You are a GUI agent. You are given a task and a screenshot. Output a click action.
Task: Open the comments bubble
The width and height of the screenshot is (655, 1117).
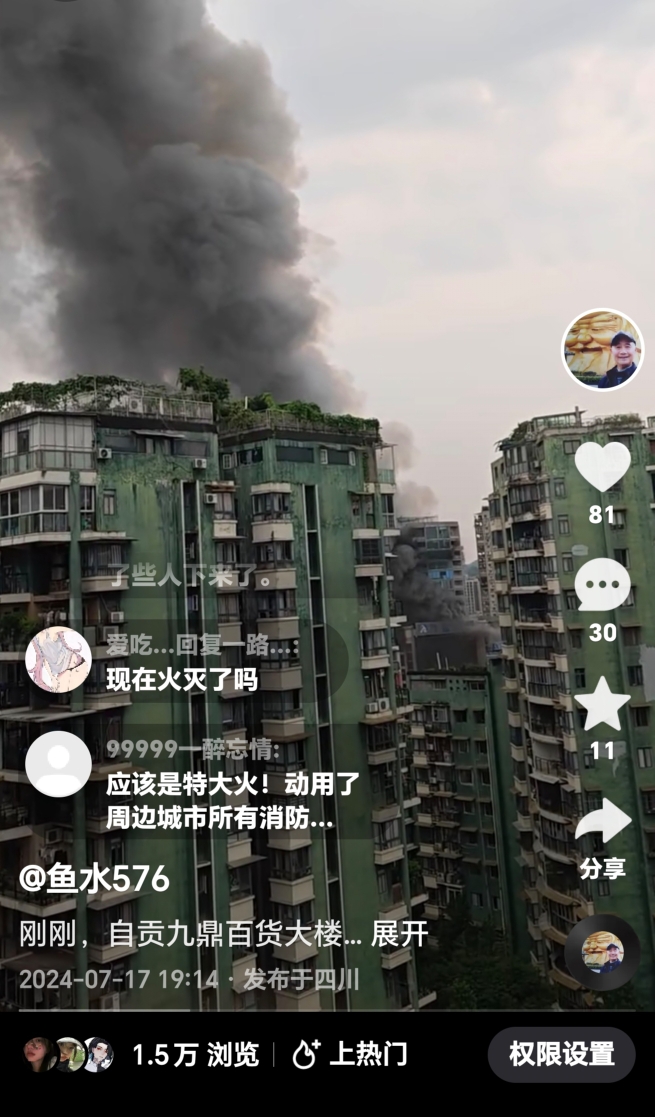pyautogui.click(x=602, y=586)
